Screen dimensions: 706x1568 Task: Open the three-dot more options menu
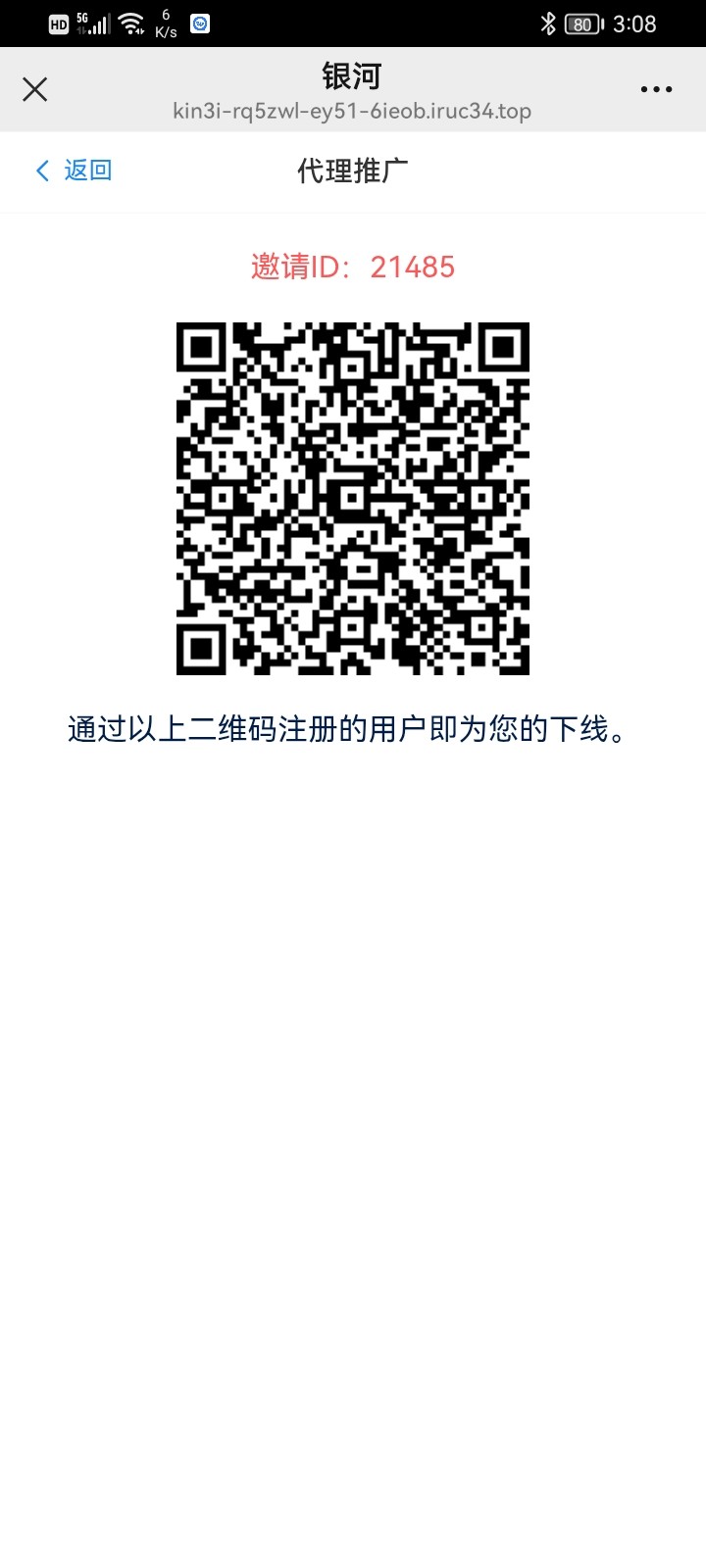[x=656, y=89]
